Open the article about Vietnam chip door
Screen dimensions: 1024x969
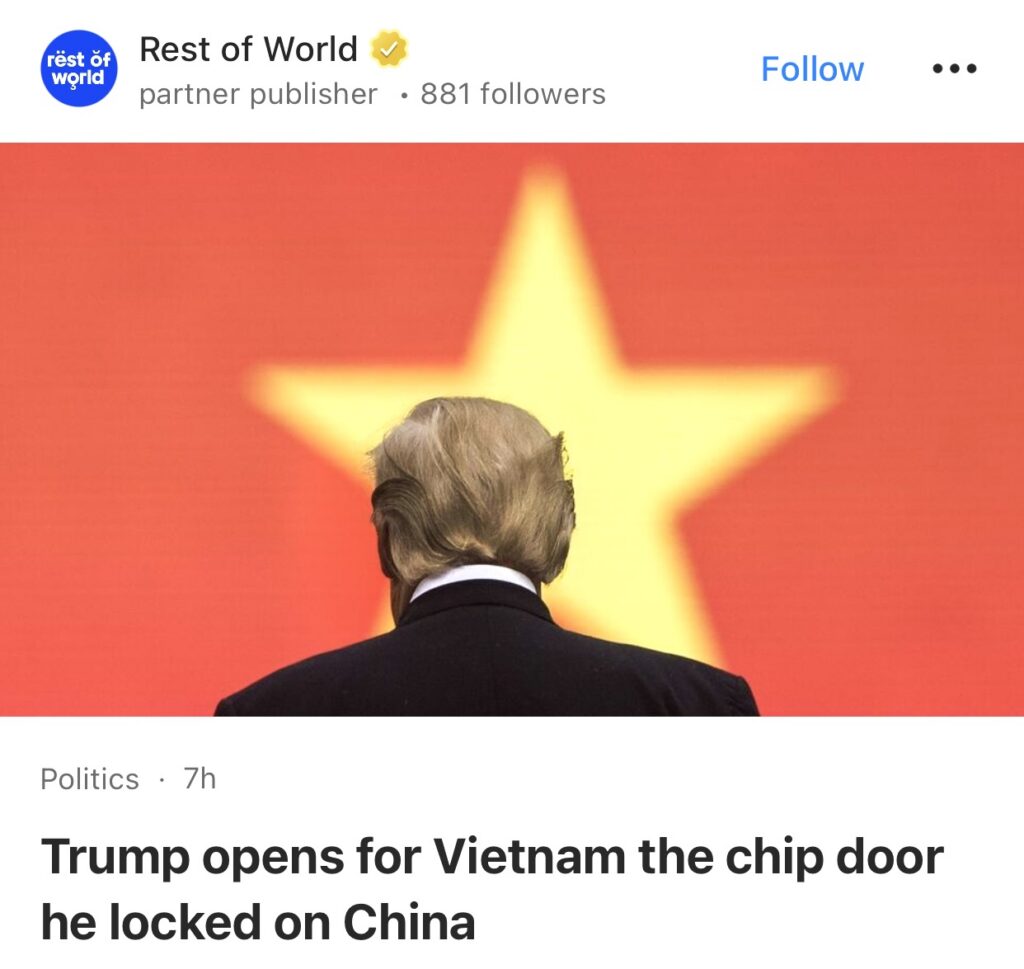[491, 889]
